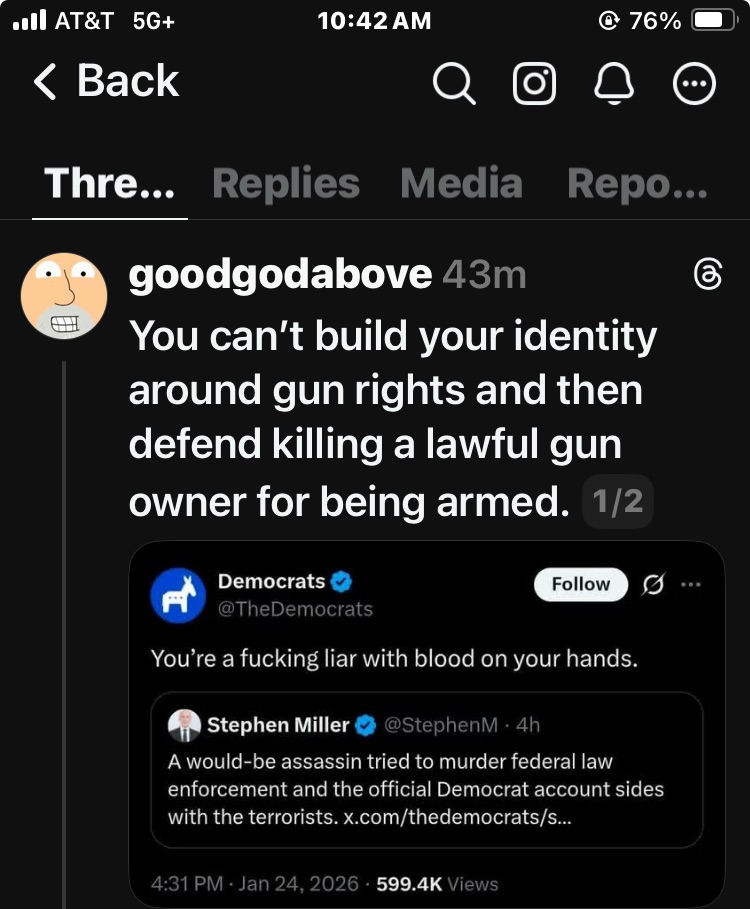Open search from the top bar
This screenshot has height=909, width=750.
(453, 84)
